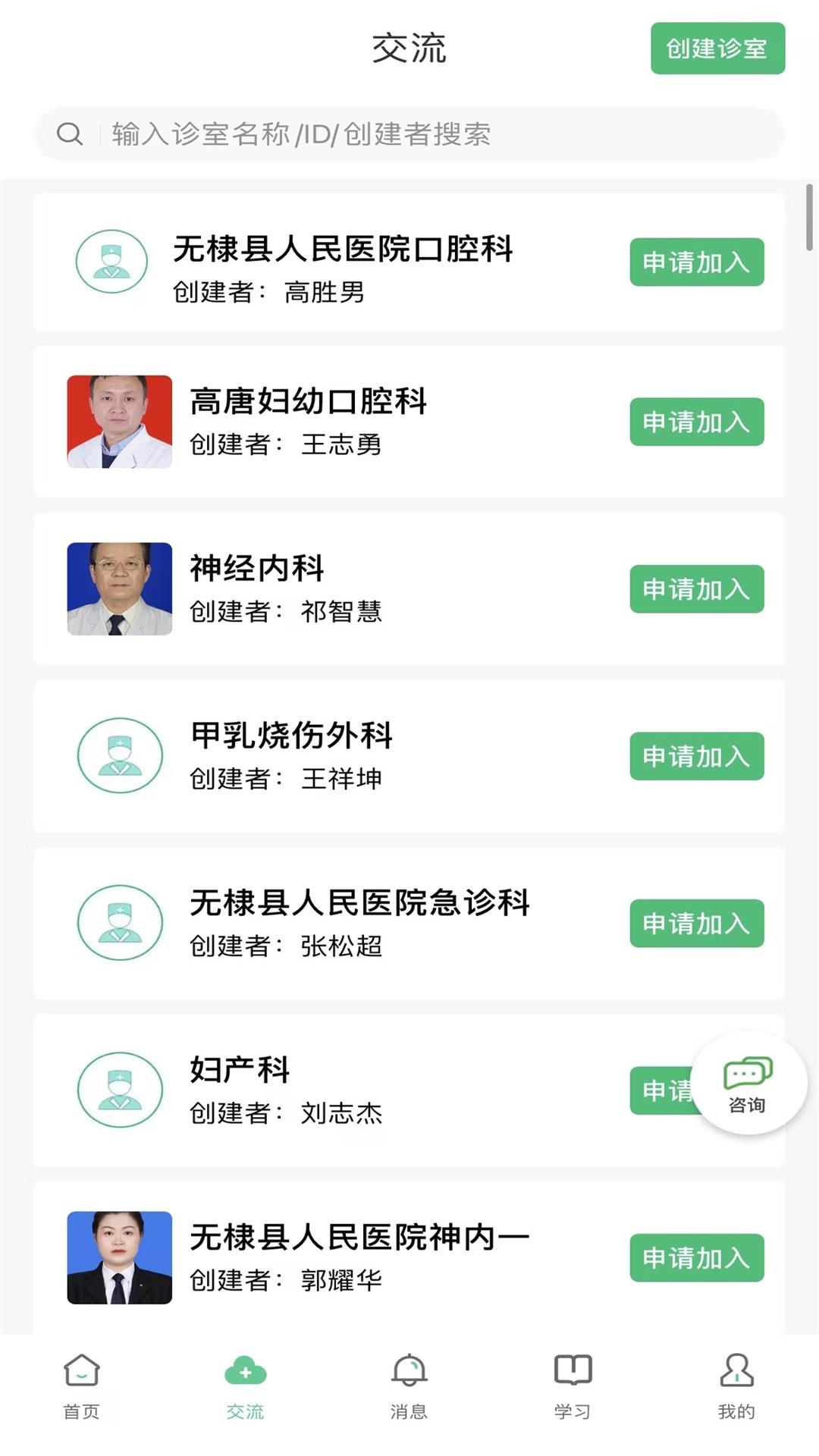Click the clinic search input field
819x1456 pixels.
pos(409,133)
